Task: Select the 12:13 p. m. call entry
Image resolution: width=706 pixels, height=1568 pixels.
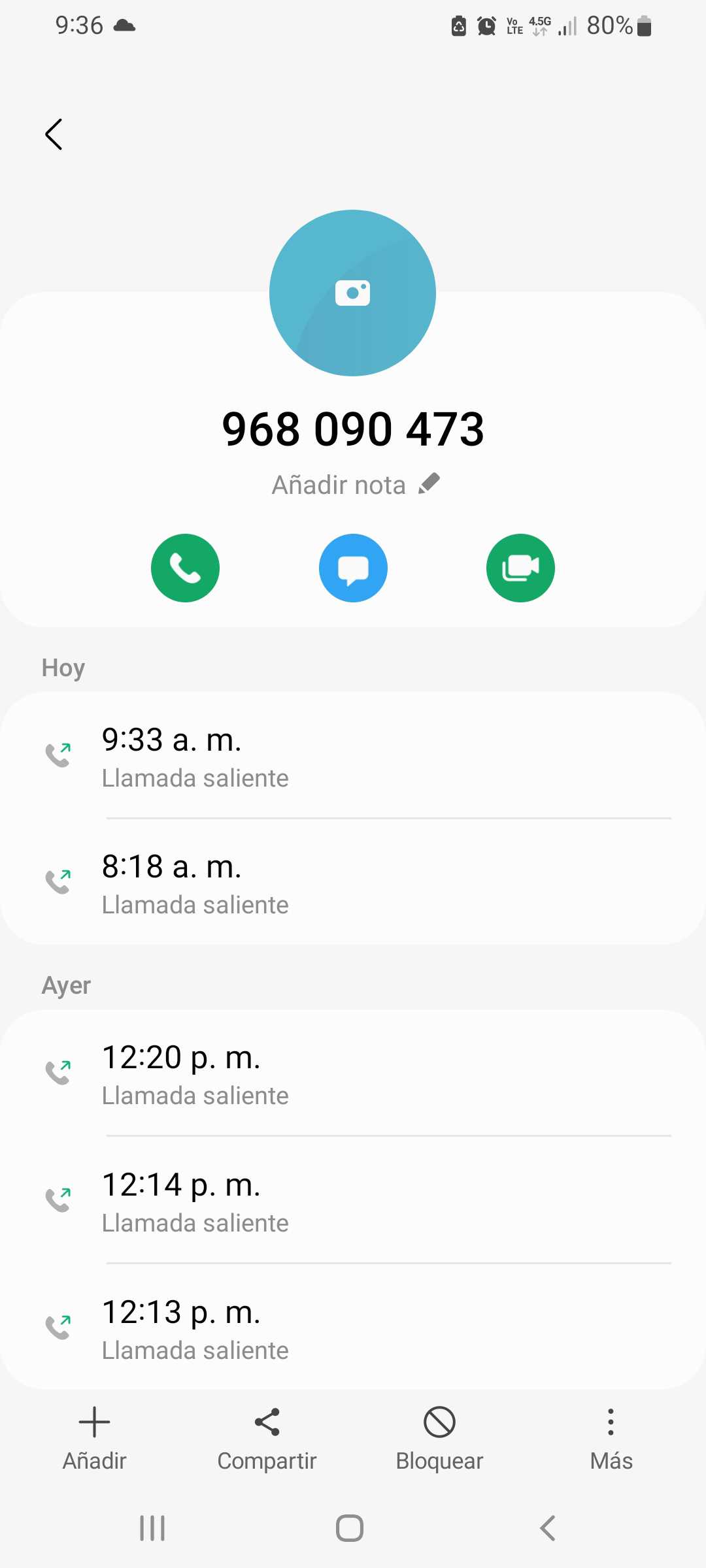Action: pos(353,1329)
